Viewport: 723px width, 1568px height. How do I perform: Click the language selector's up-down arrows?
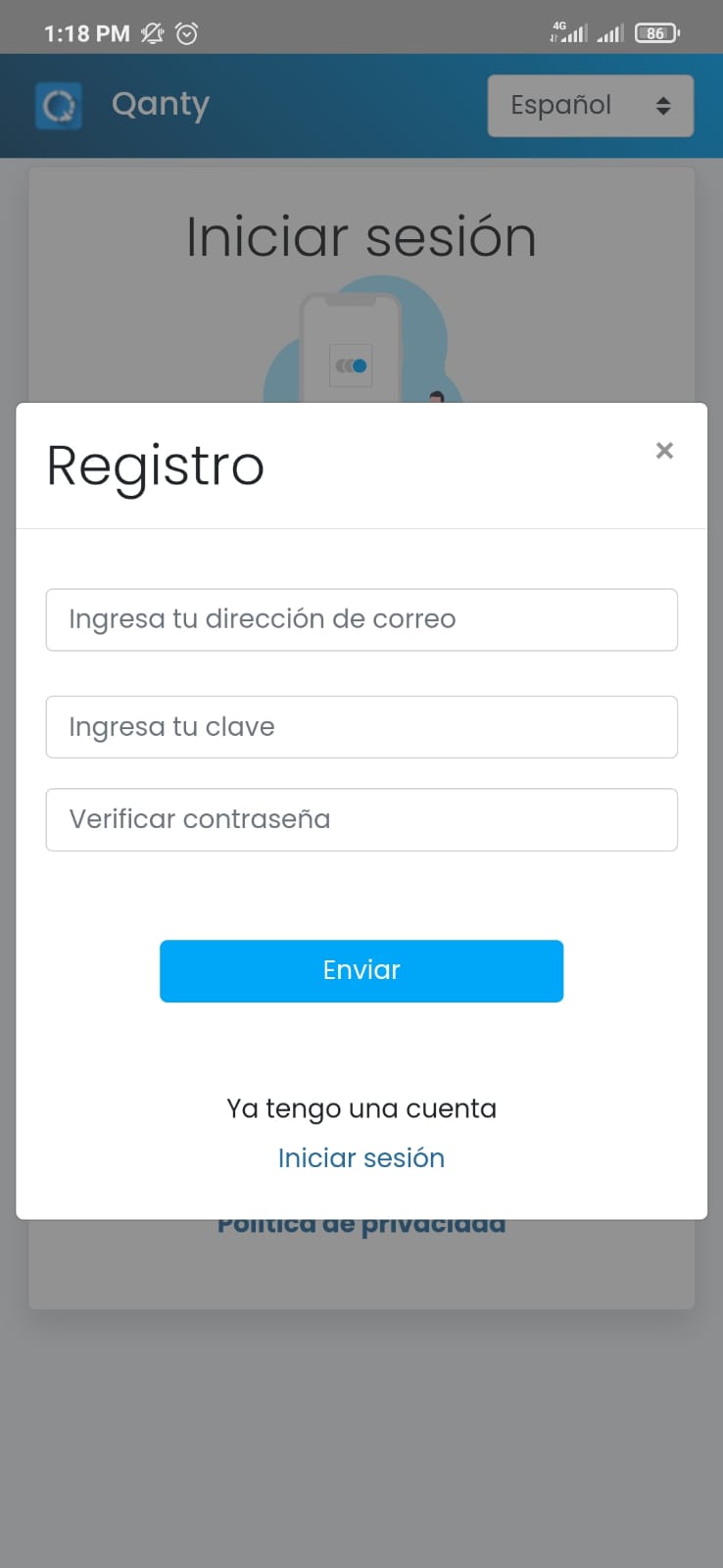pyautogui.click(x=662, y=105)
